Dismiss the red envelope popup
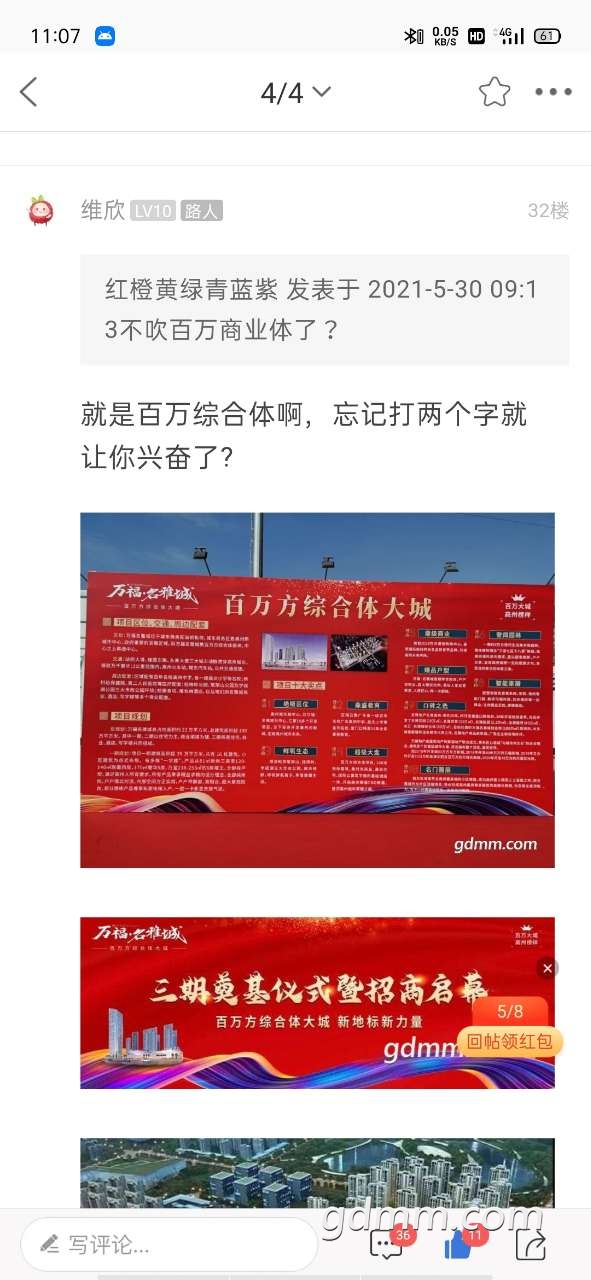 pos(547,968)
